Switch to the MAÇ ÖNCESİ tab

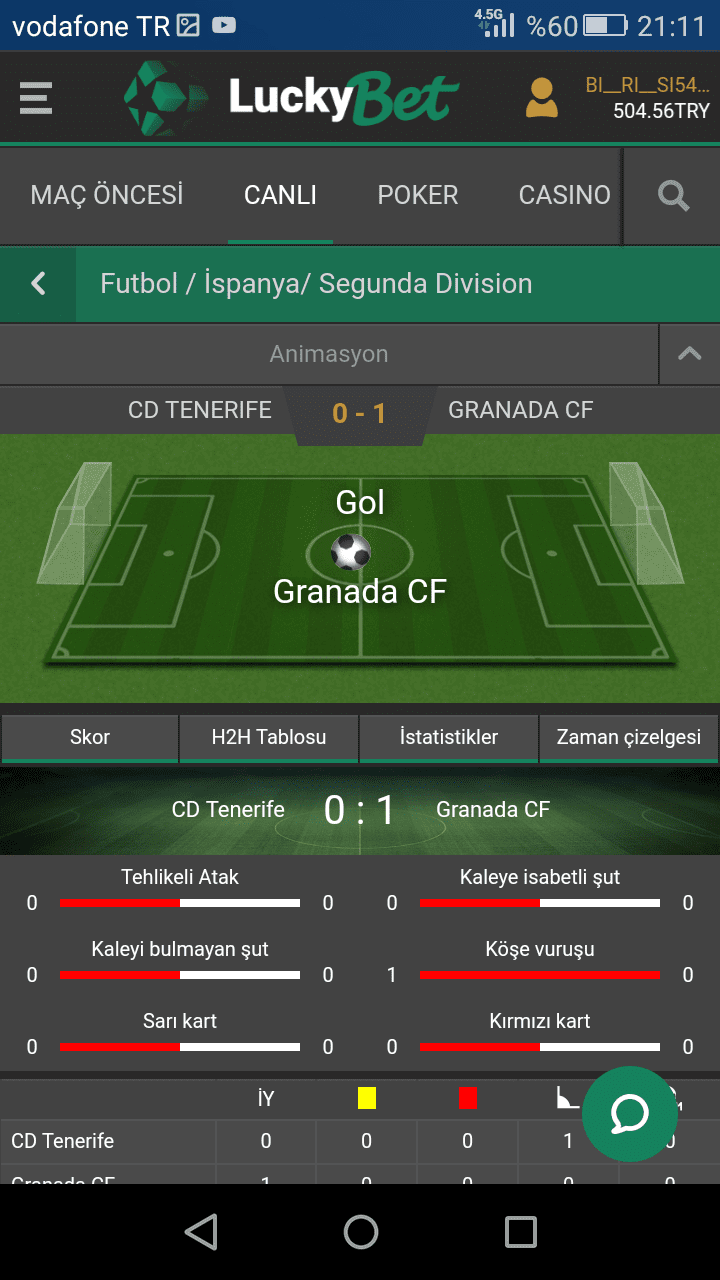[107, 195]
